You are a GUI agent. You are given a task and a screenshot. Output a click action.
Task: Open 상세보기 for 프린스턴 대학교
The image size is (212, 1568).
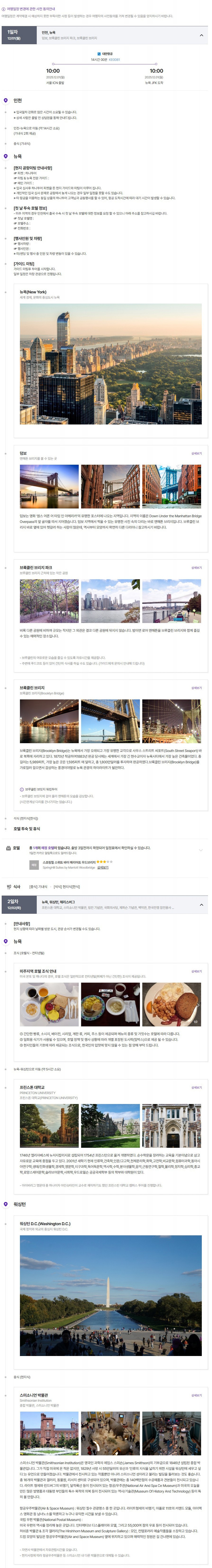point(196,1087)
